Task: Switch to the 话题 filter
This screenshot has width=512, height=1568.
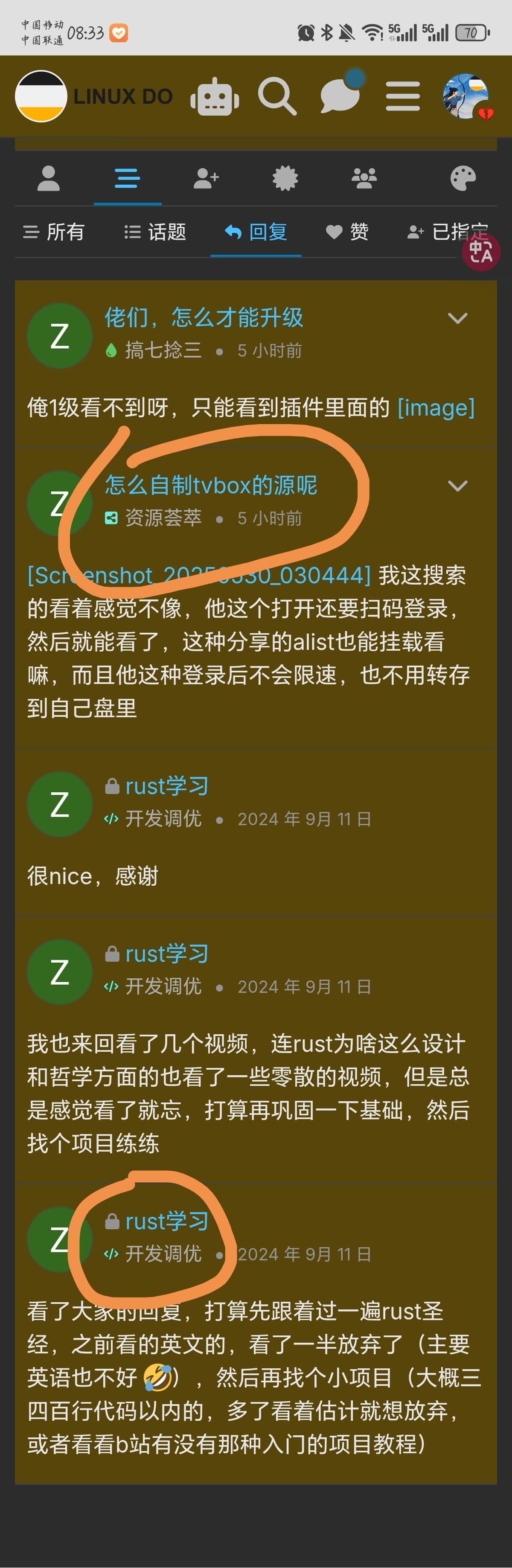Action: coord(154,232)
